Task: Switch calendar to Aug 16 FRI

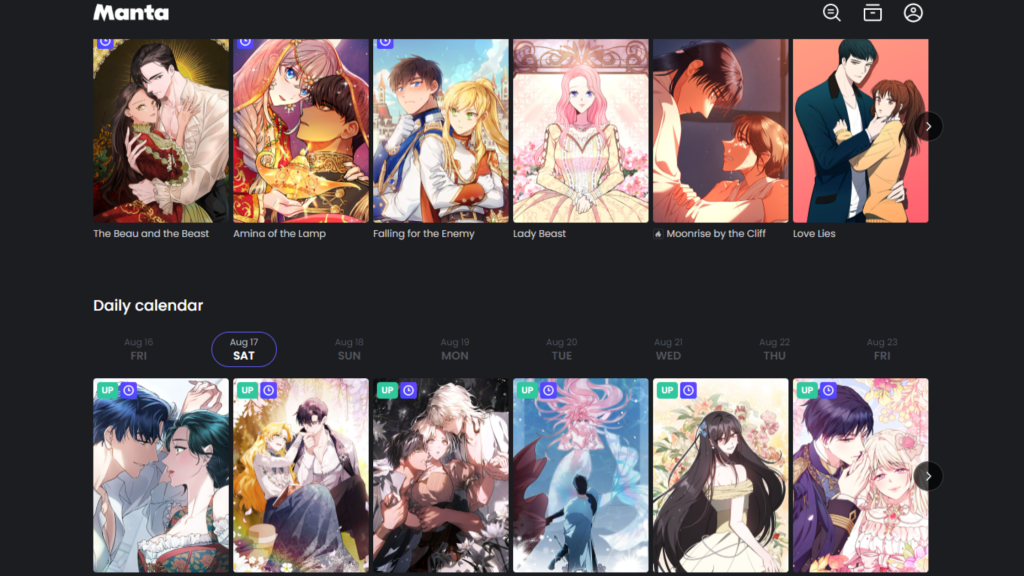Action: coord(138,349)
